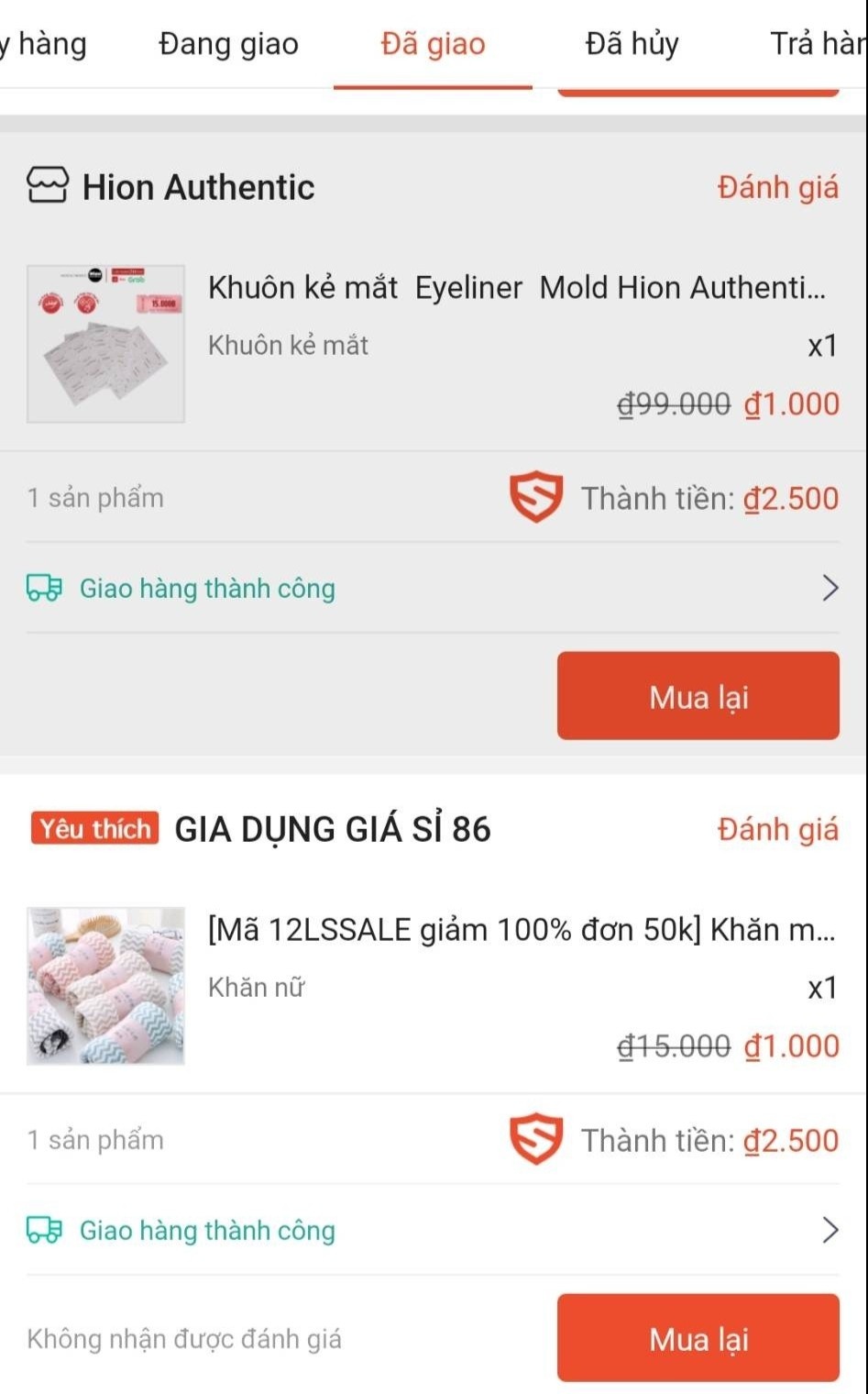
Task: Click the đ1.000 discounted price of Khăn nữ
Action: 790,1045
